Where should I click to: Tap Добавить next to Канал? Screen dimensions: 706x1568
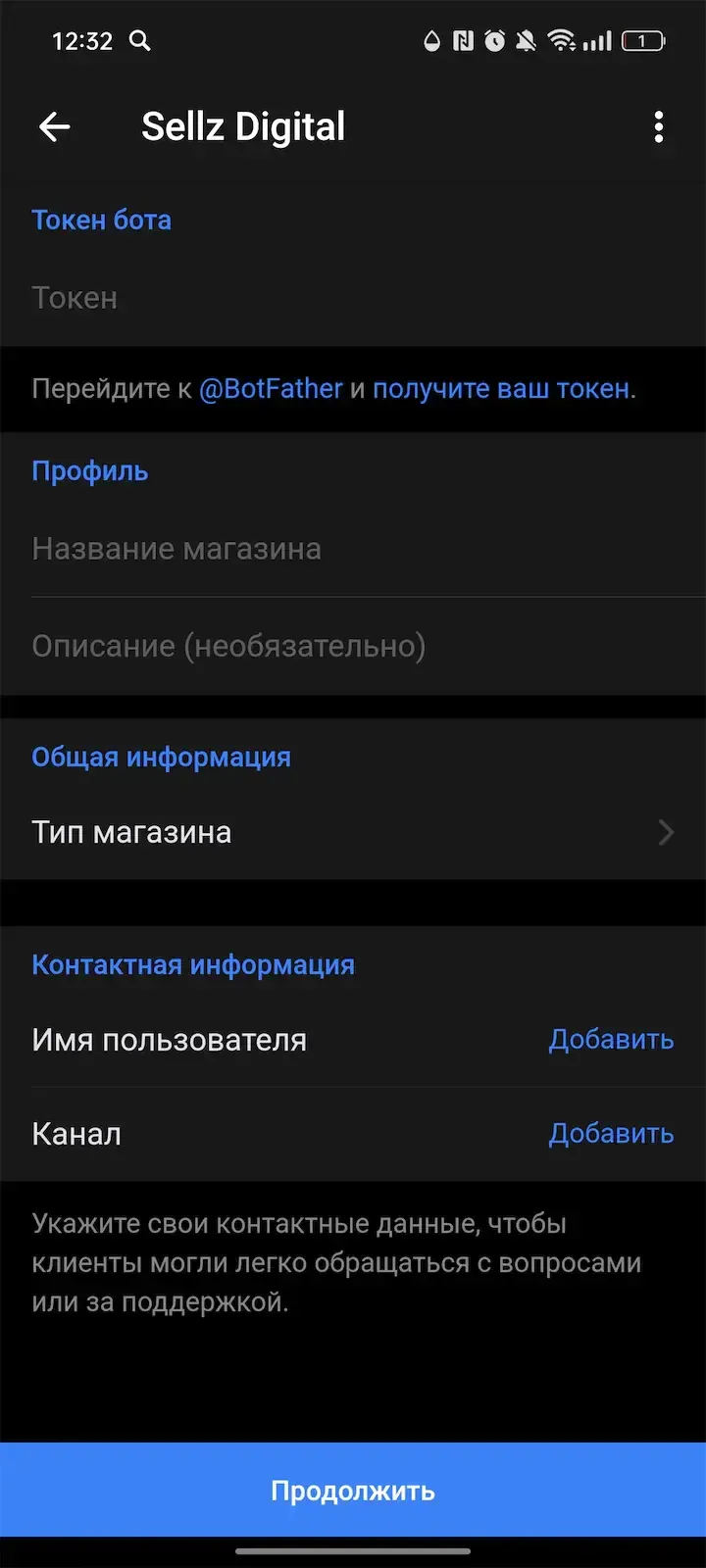click(611, 1133)
